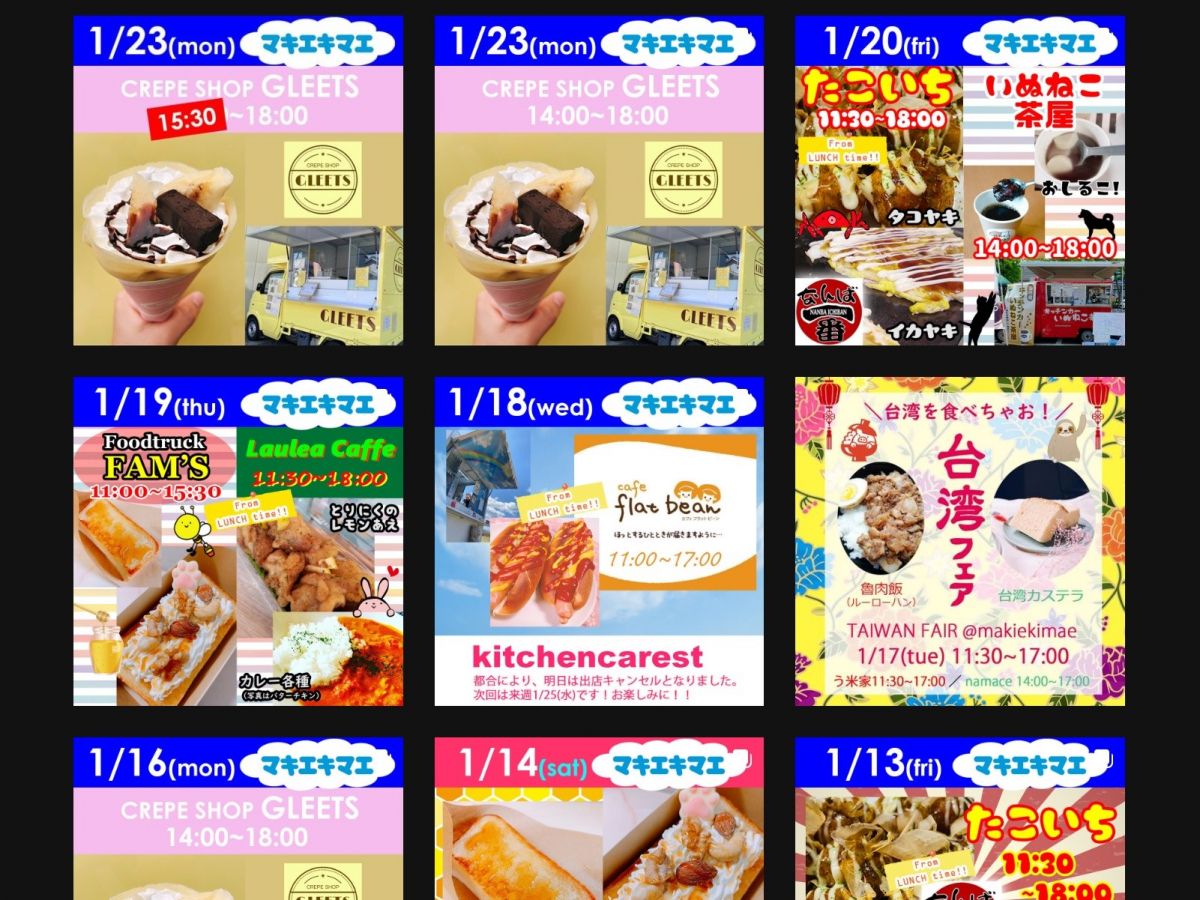Open the 1/19 (thu) Foodtruck FAM'S post

pos(238,541)
